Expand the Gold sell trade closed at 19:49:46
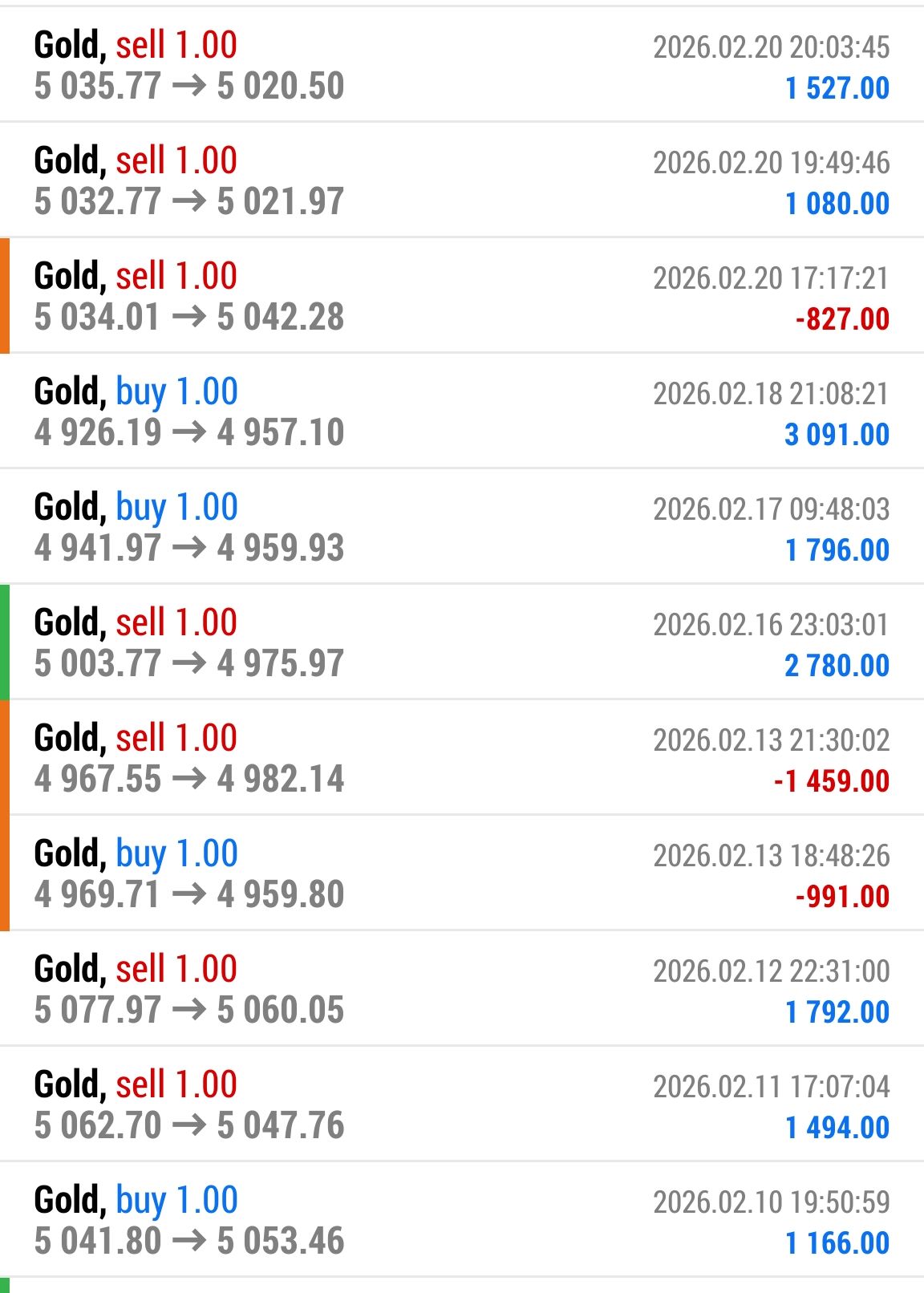Viewport: 924px width, 1293px height. coord(462,181)
